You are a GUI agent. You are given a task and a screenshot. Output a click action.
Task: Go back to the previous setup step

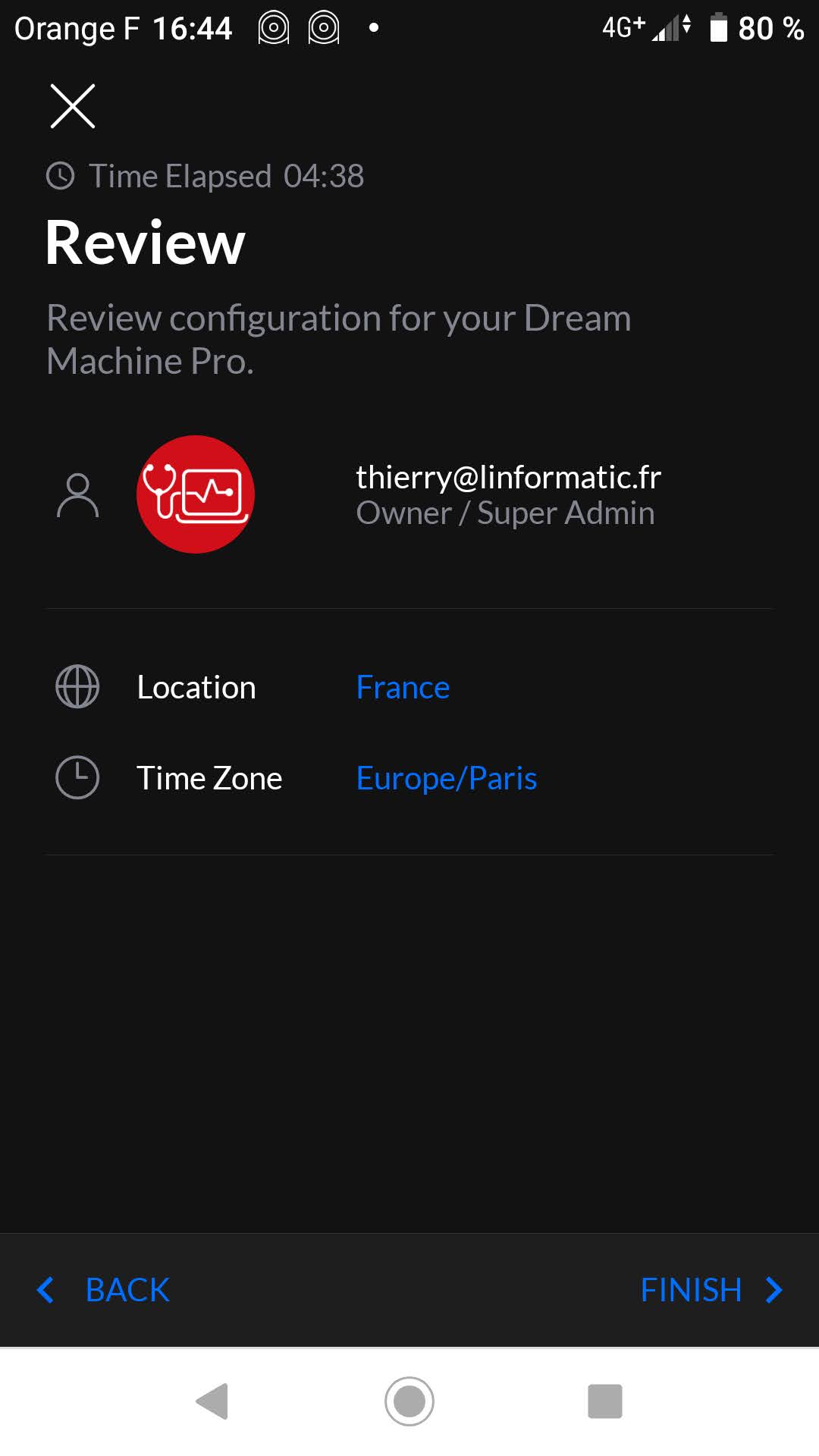click(105, 1290)
